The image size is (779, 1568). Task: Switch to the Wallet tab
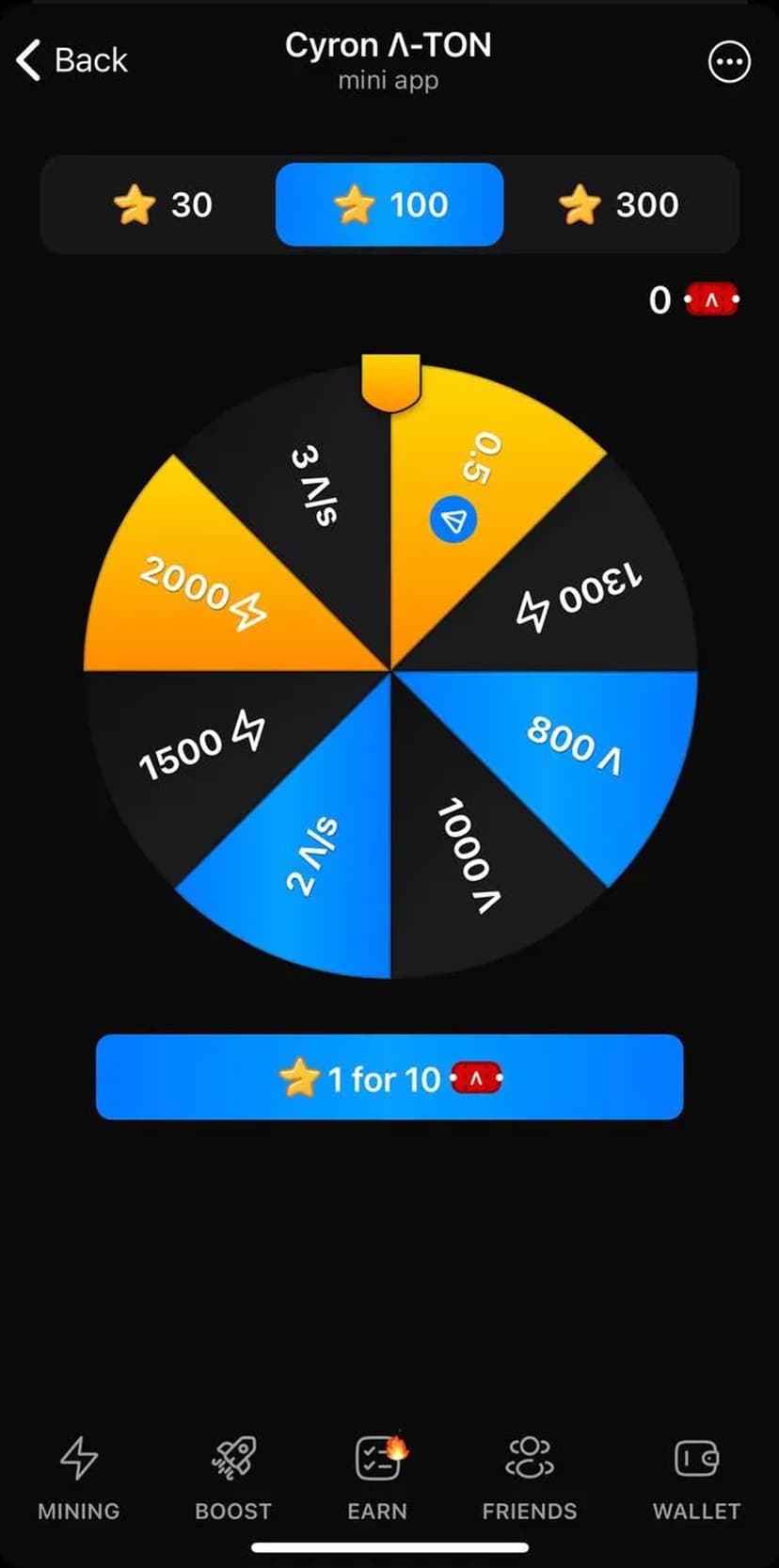tap(696, 1477)
